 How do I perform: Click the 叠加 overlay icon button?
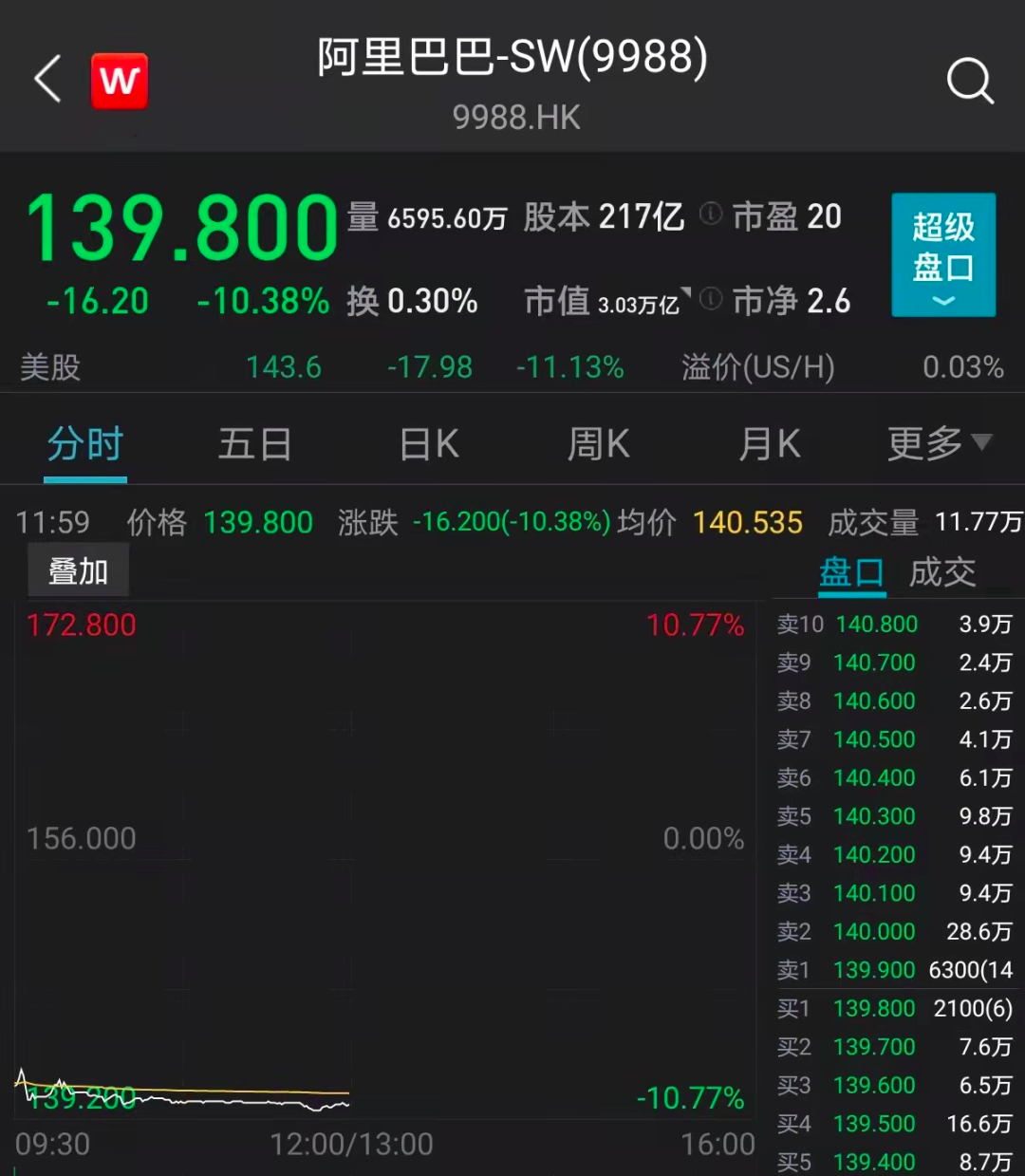pyautogui.click(x=78, y=569)
